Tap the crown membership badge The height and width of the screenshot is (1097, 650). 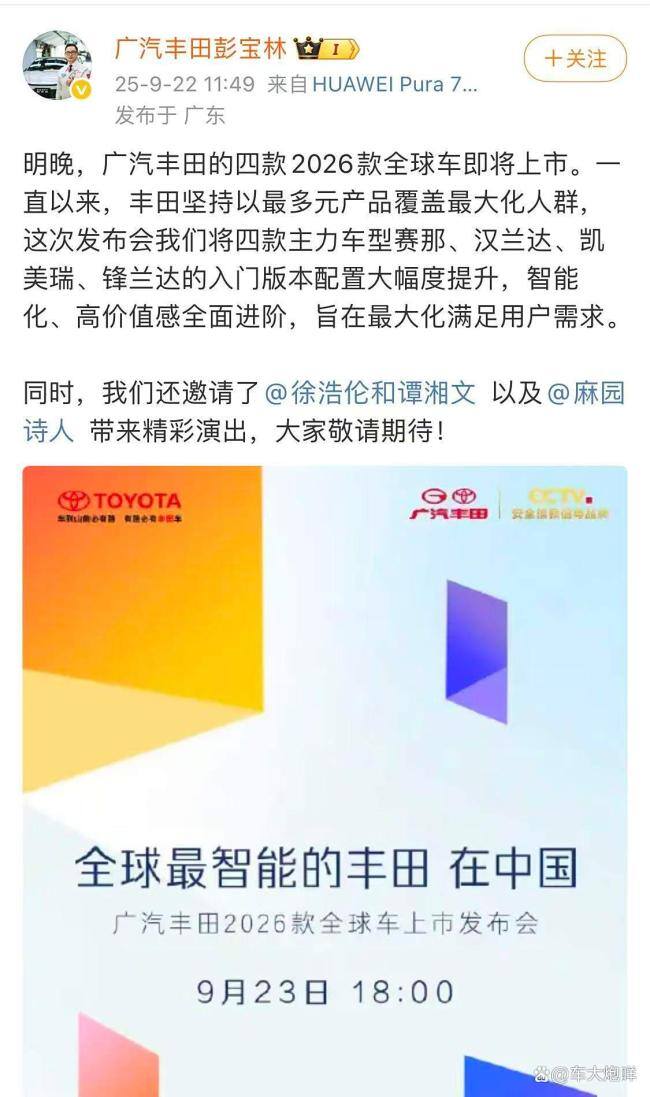tap(327, 48)
